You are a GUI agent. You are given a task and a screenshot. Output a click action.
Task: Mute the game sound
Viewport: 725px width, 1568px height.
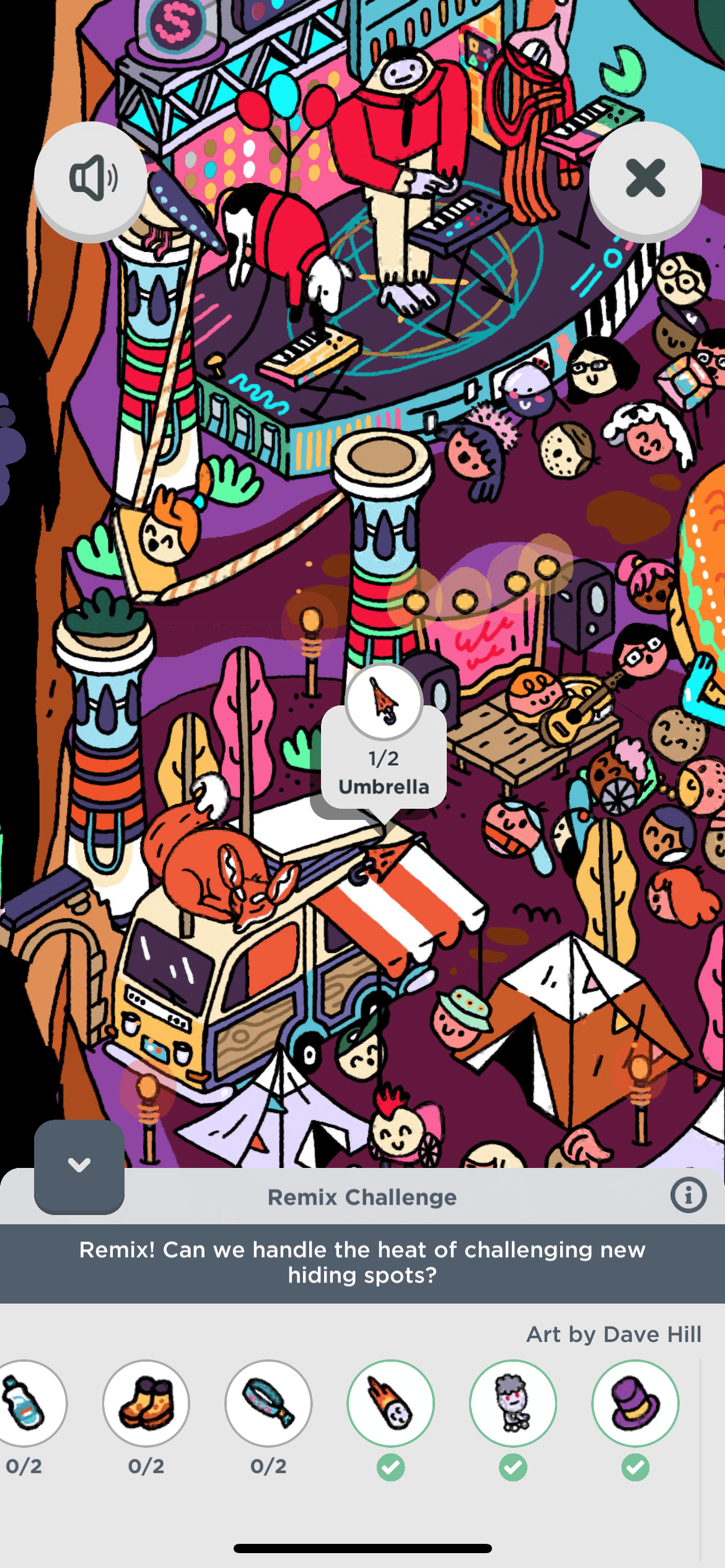(91, 178)
